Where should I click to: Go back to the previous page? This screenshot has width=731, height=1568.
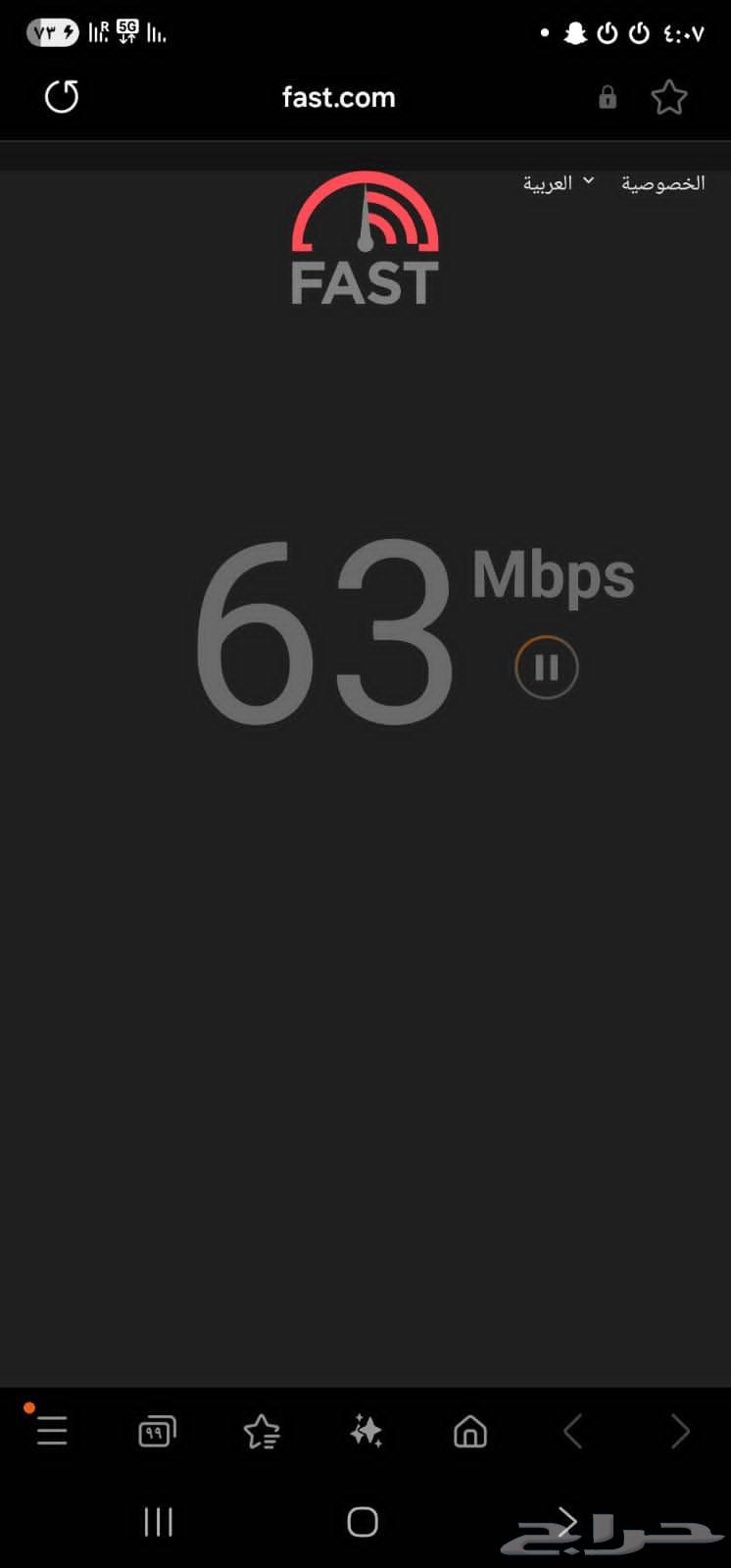pos(574,1432)
